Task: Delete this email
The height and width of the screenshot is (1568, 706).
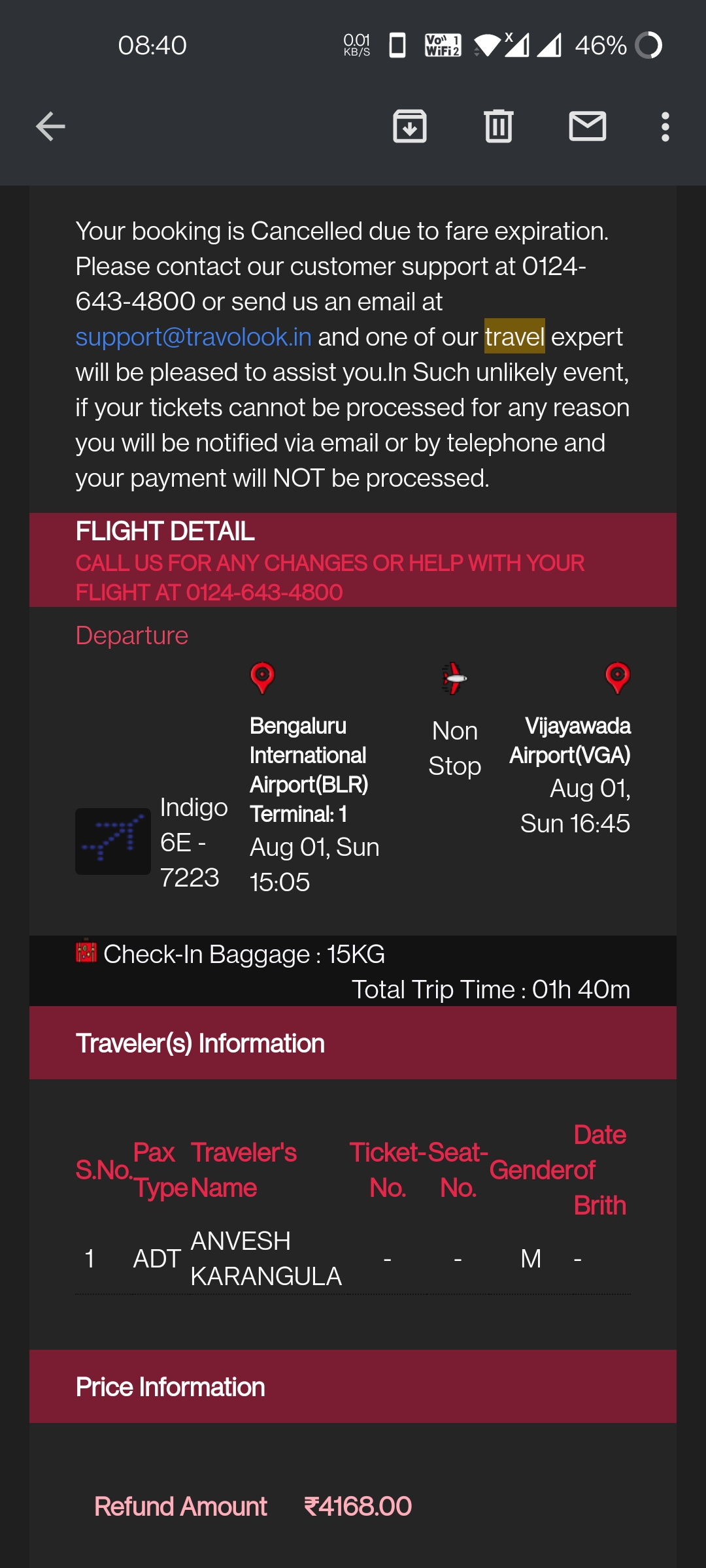Action: tap(499, 126)
